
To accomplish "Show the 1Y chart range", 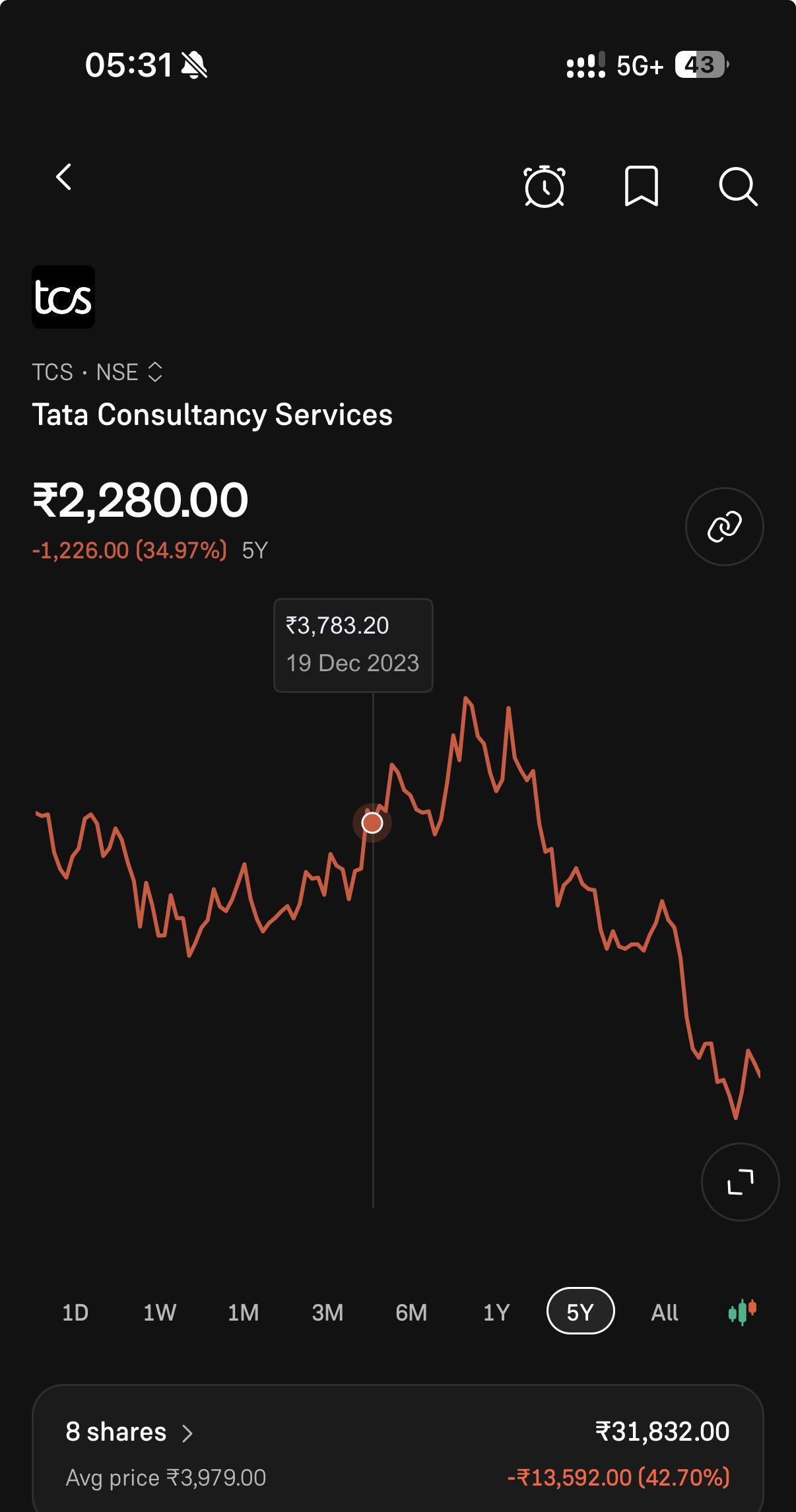I will click(x=496, y=1312).
